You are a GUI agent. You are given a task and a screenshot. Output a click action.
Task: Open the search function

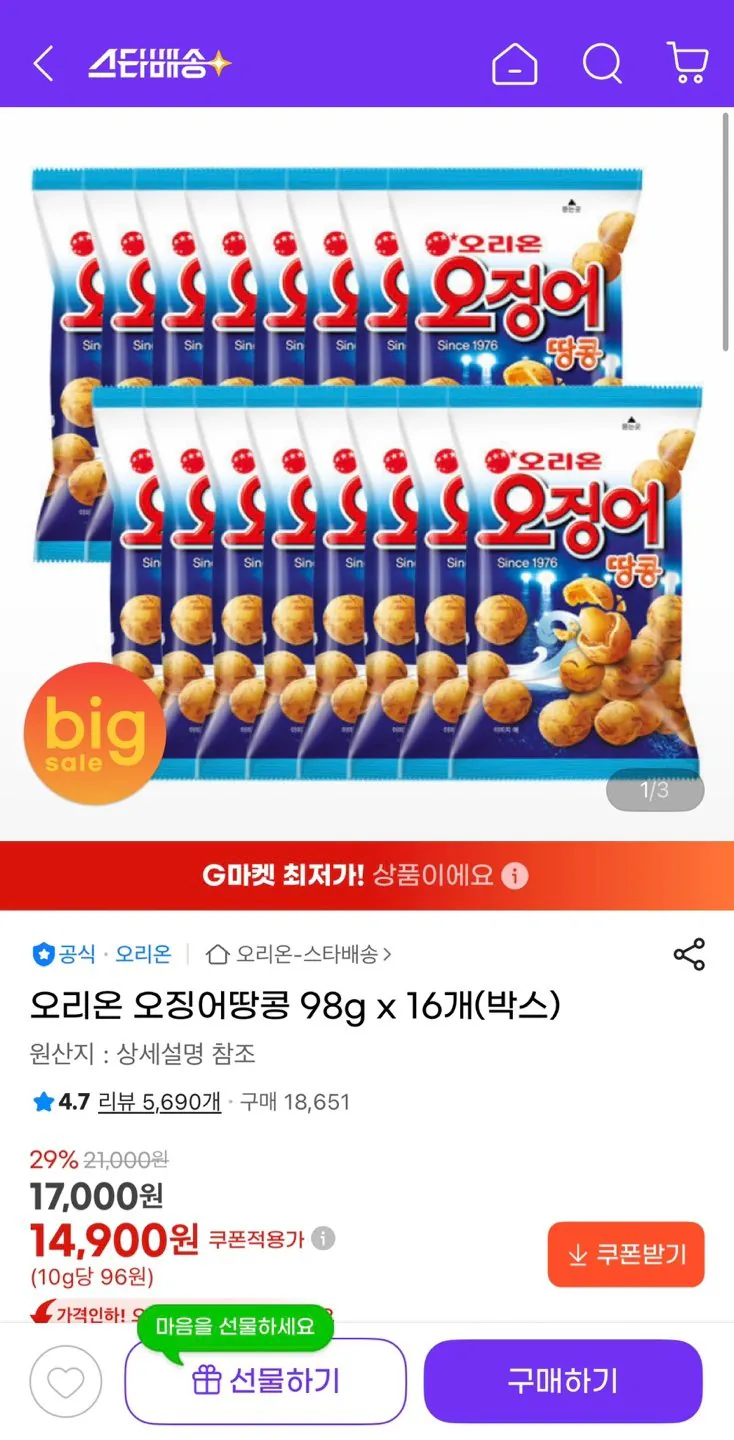tap(601, 64)
